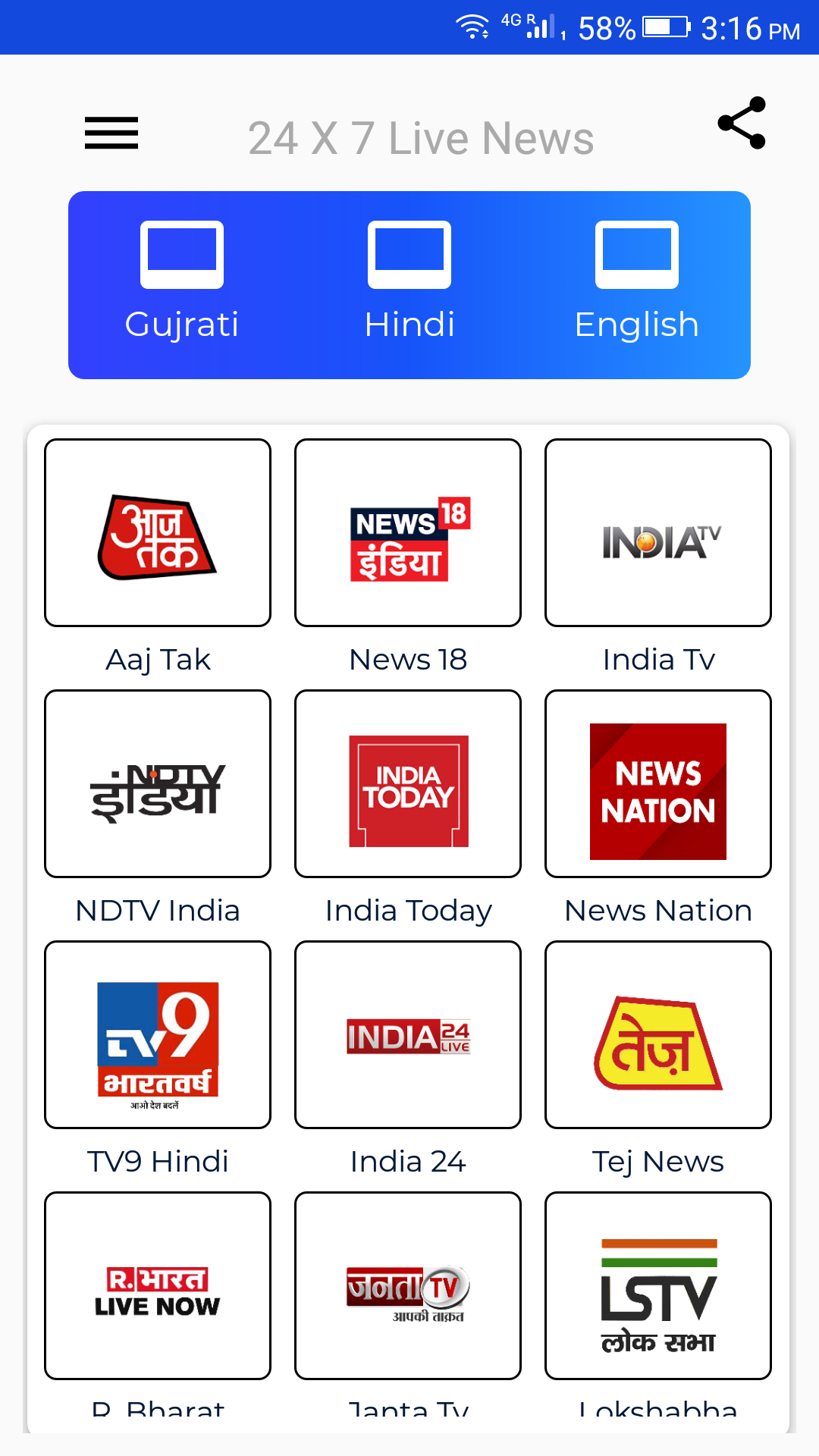The width and height of the screenshot is (819, 1456).
Task: Open TV9 Hindi channel
Action: (x=158, y=1035)
